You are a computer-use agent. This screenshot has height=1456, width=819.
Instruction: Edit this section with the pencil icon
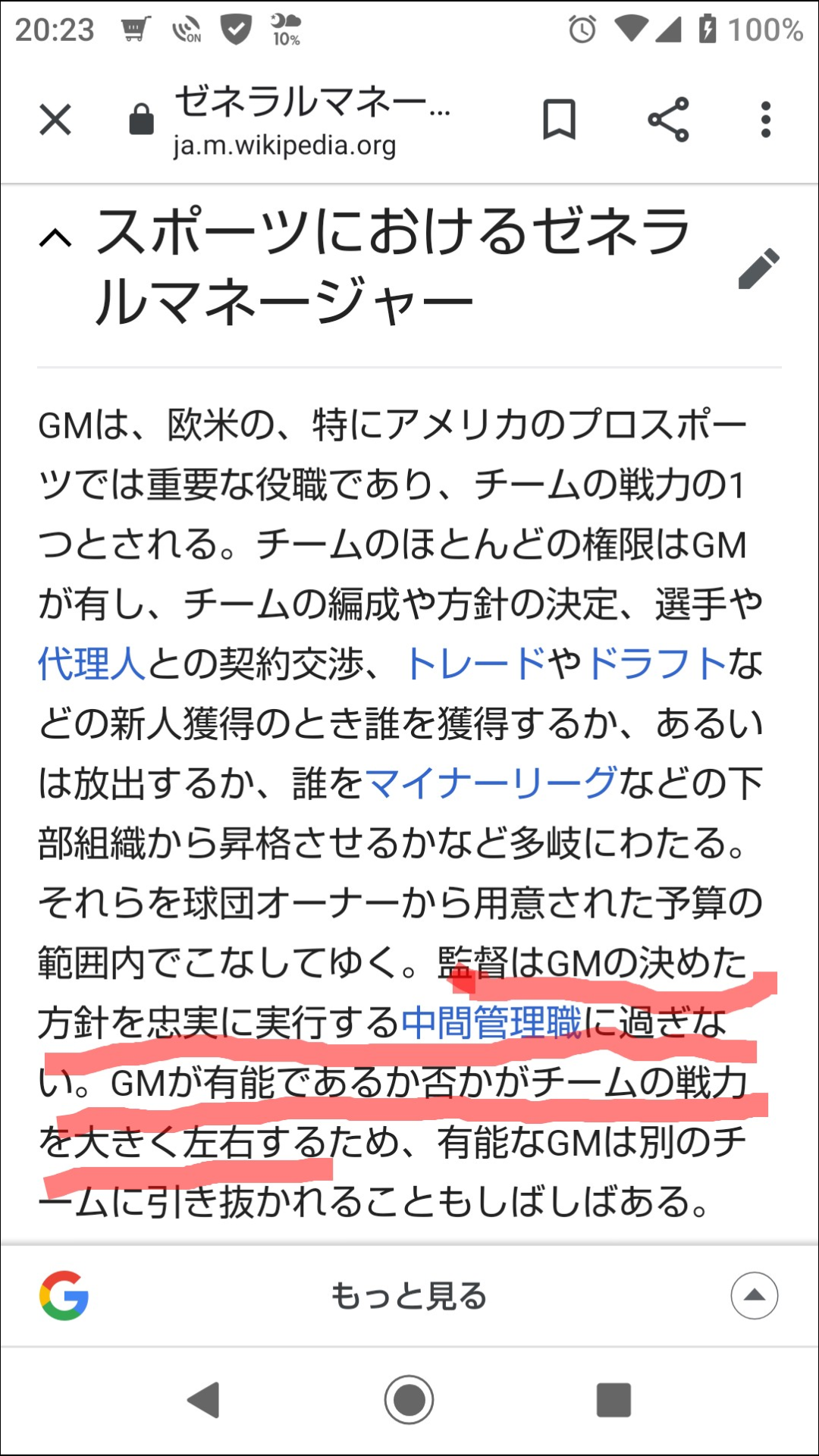[759, 268]
